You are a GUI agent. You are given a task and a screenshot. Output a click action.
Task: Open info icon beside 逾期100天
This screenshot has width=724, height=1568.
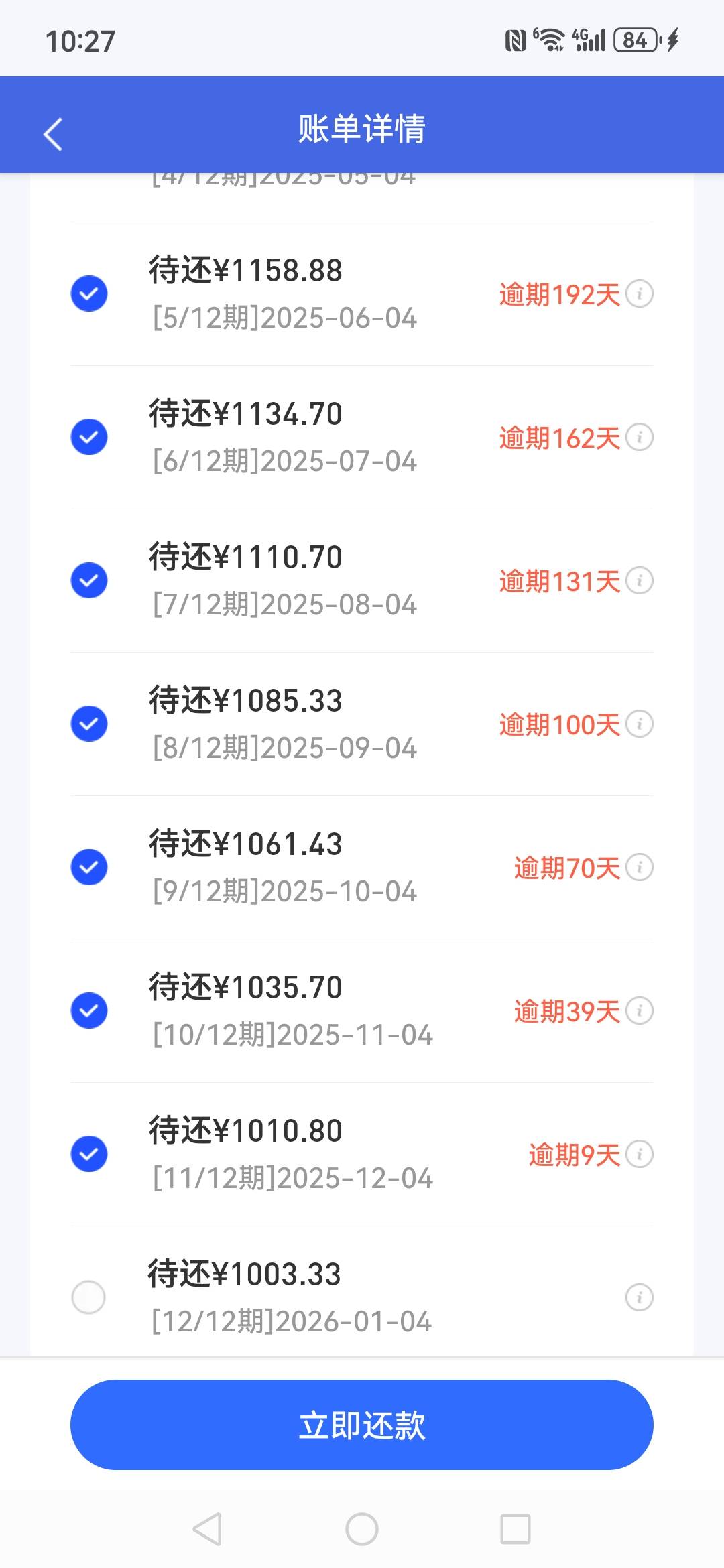coord(639,724)
